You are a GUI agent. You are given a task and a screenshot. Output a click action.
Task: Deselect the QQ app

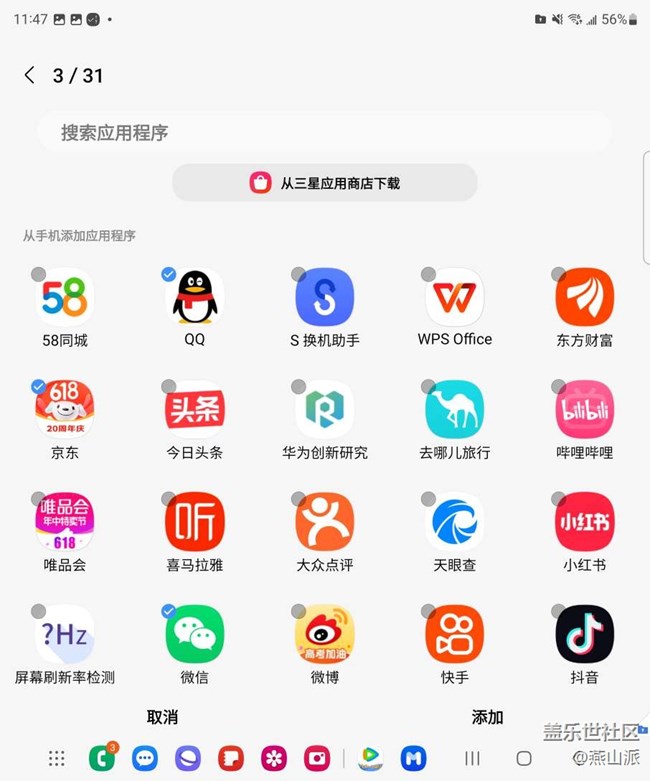[195, 299]
